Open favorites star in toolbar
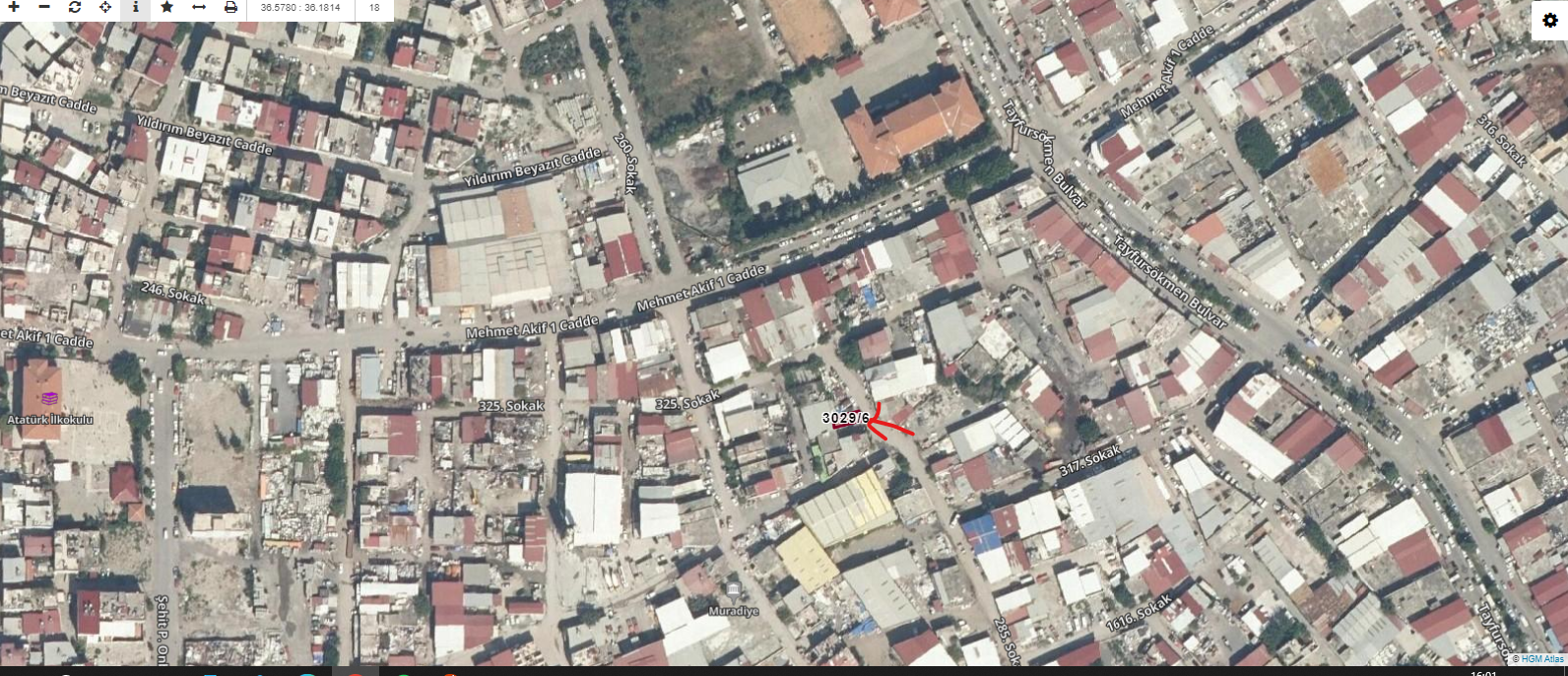Screen dimensions: 1568x676 pos(166,7)
